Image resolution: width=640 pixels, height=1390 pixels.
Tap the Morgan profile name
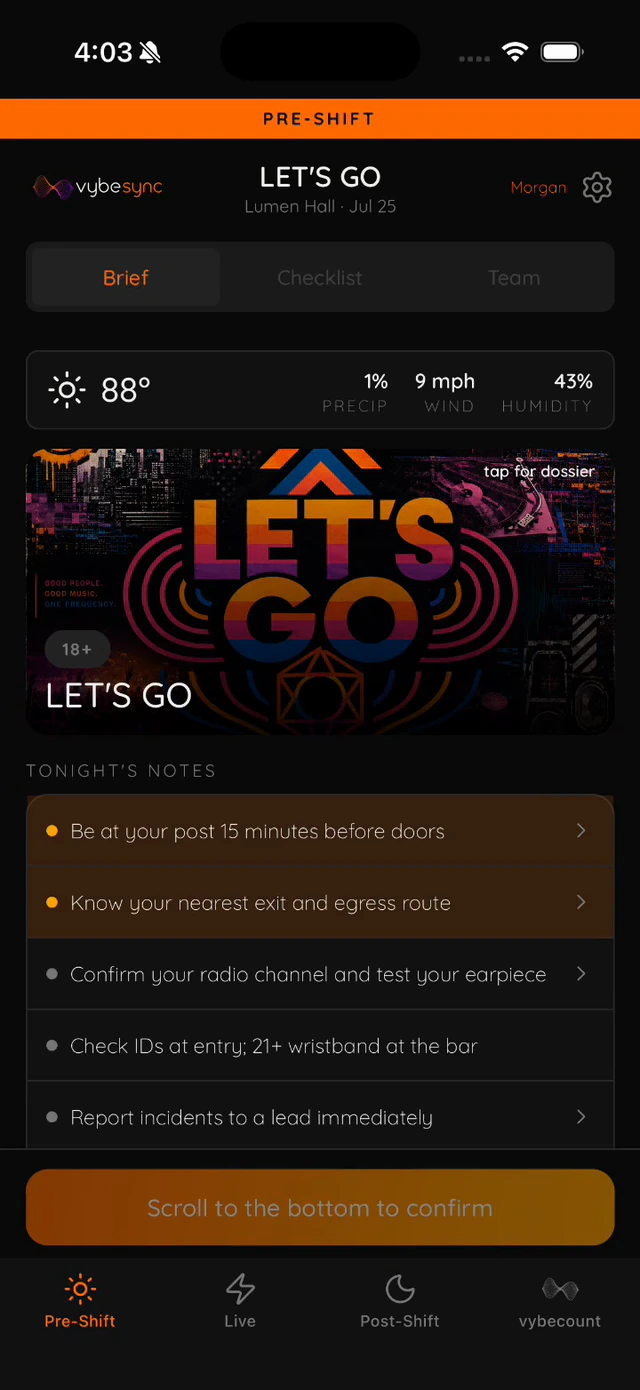538,187
